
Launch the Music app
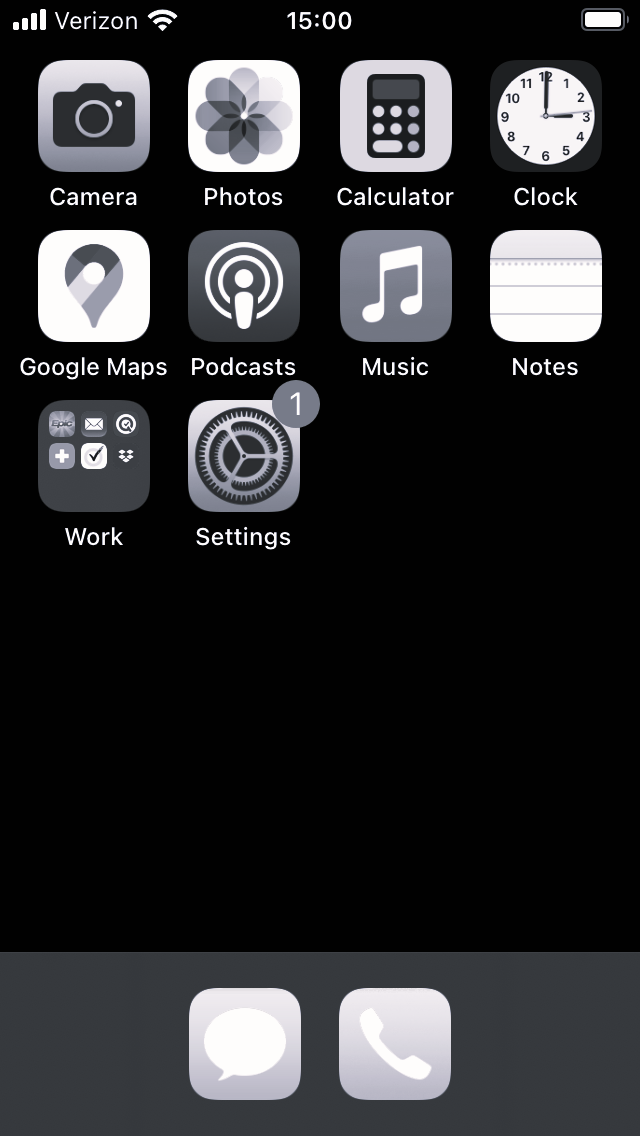click(x=395, y=286)
